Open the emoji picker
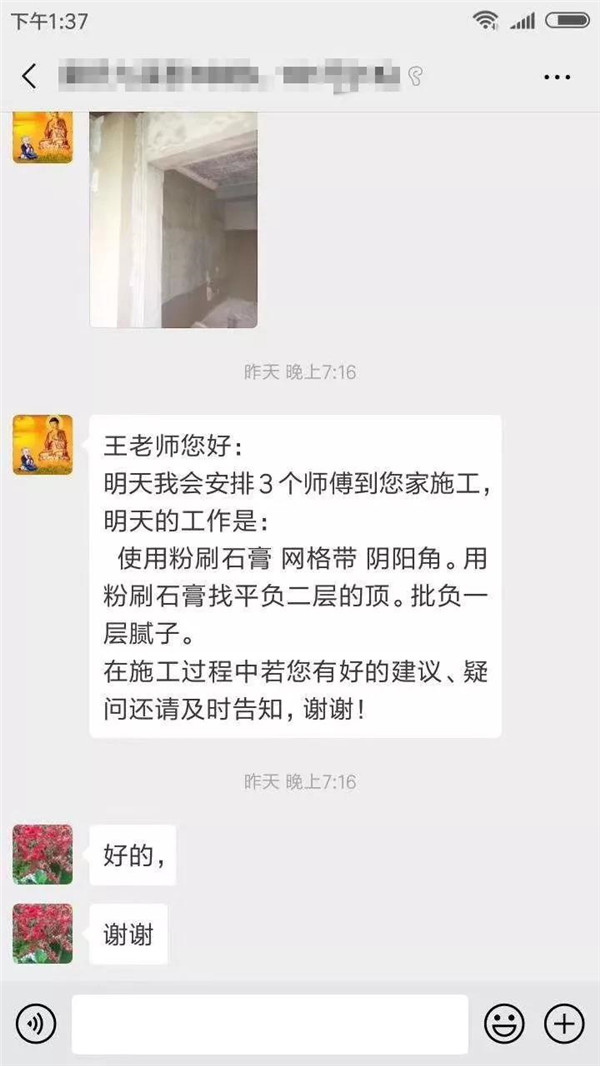Viewport: 600px width, 1066px height. coord(505,1024)
